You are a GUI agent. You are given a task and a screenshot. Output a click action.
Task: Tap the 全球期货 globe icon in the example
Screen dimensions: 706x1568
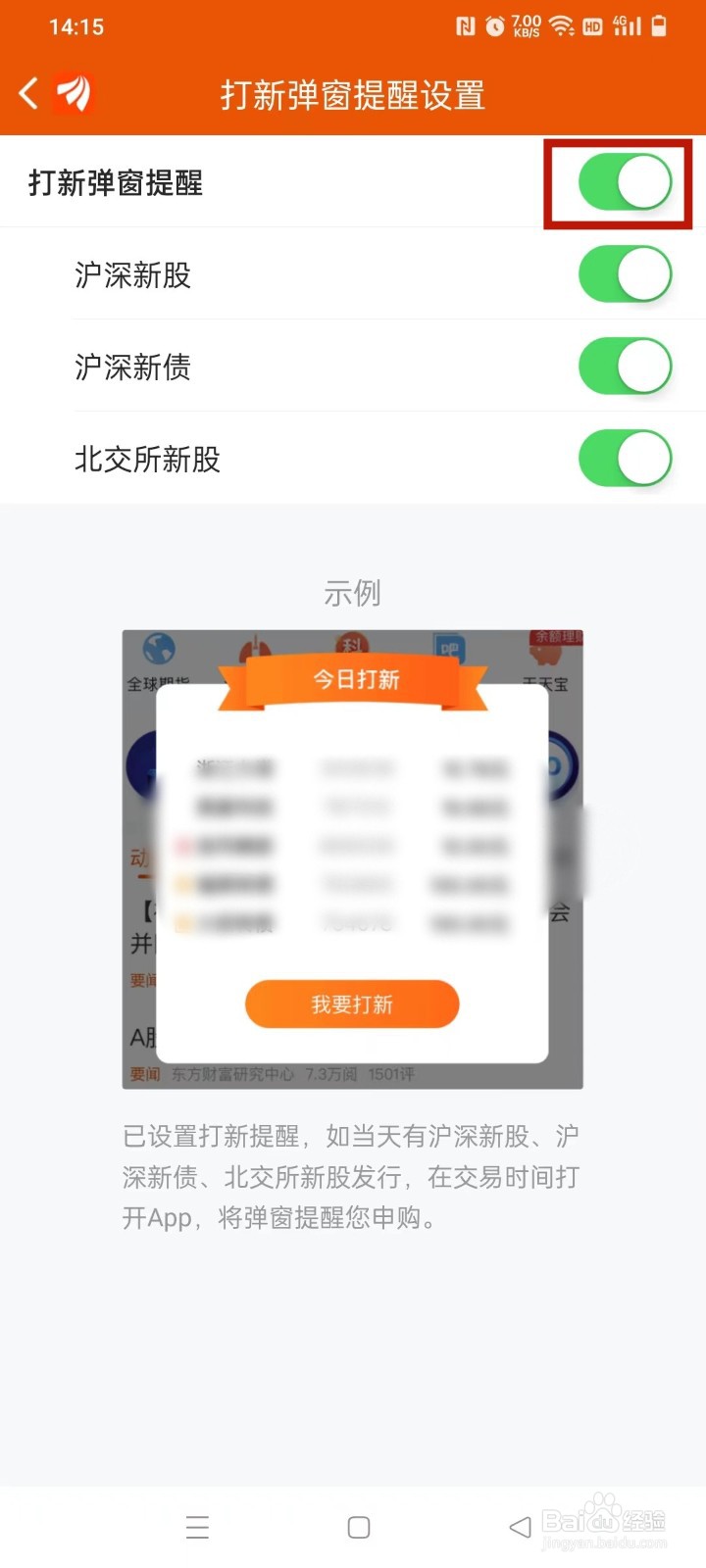pos(159,649)
